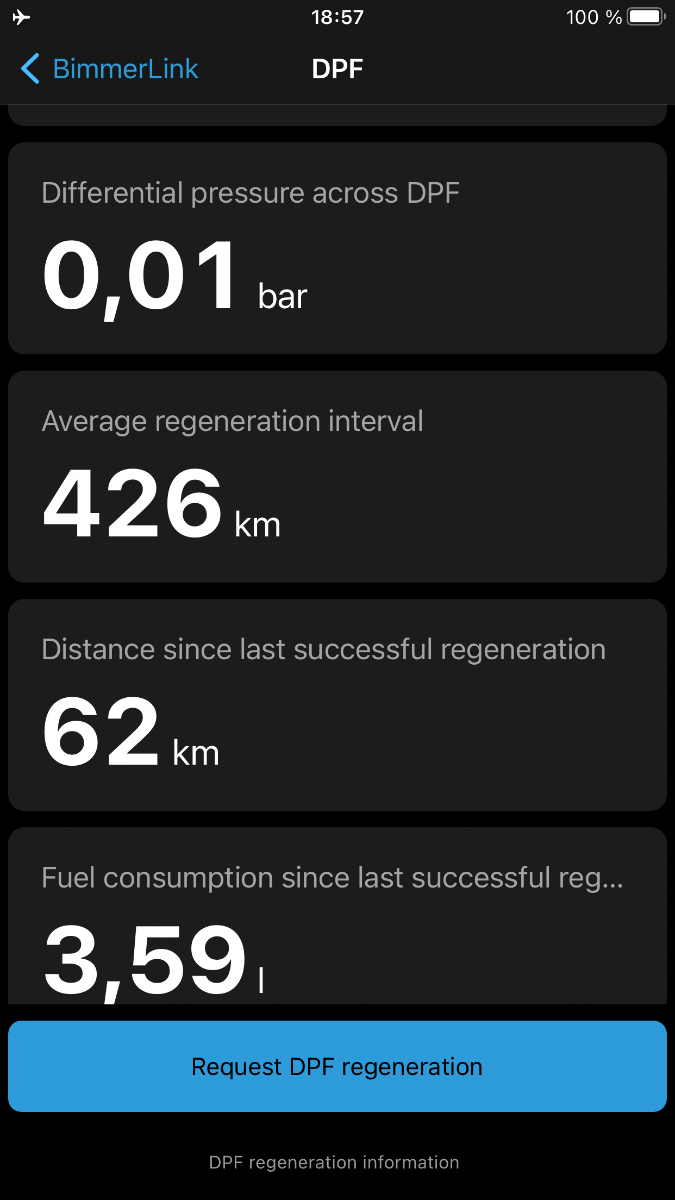Image resolution: width=675 pixels, height=1200 pixels.
Task: Open DPF regeneration information
Action: (x=334, y=1163)
